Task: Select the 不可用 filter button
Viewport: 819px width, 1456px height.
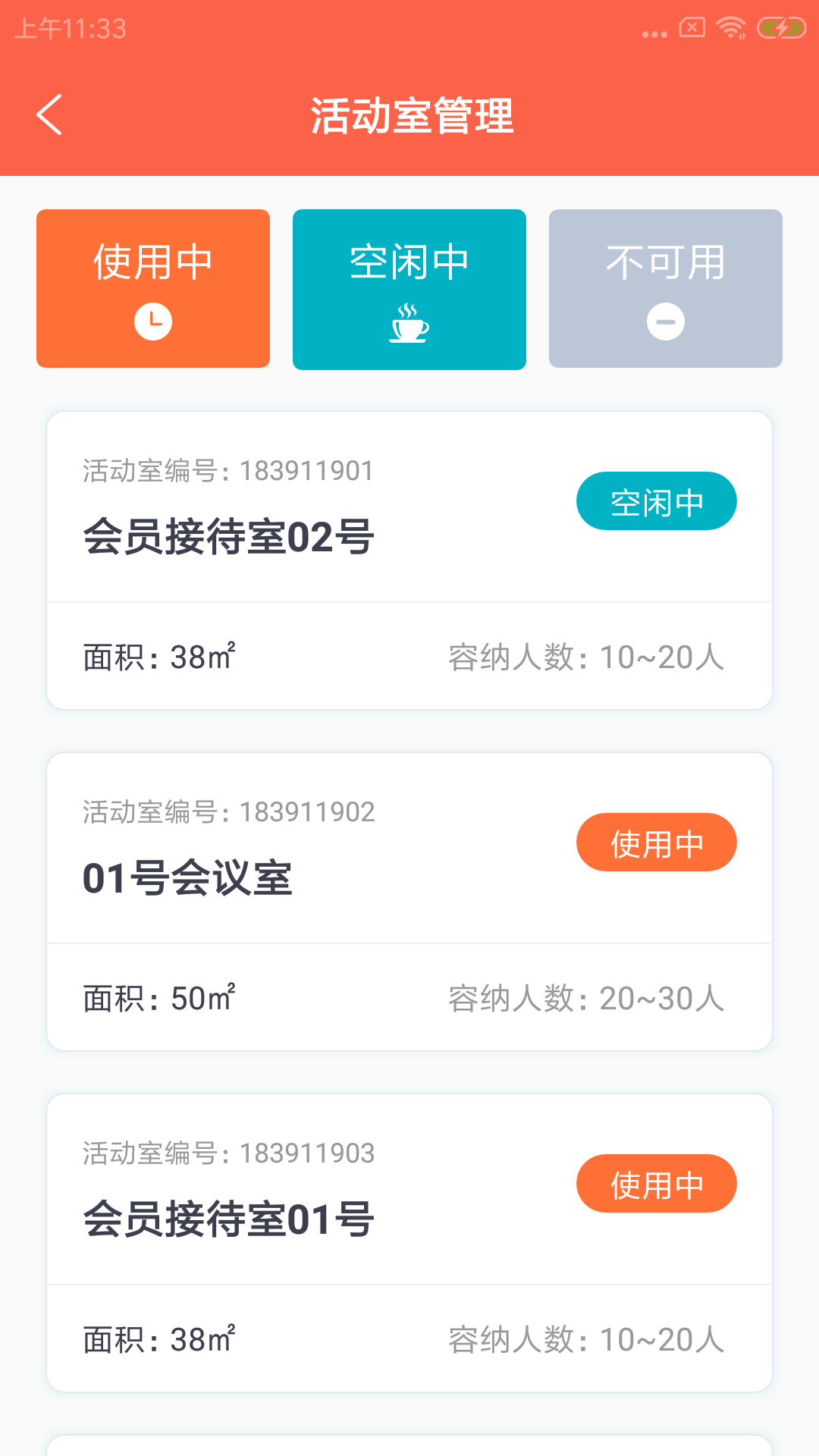Action: click(664, 289)
